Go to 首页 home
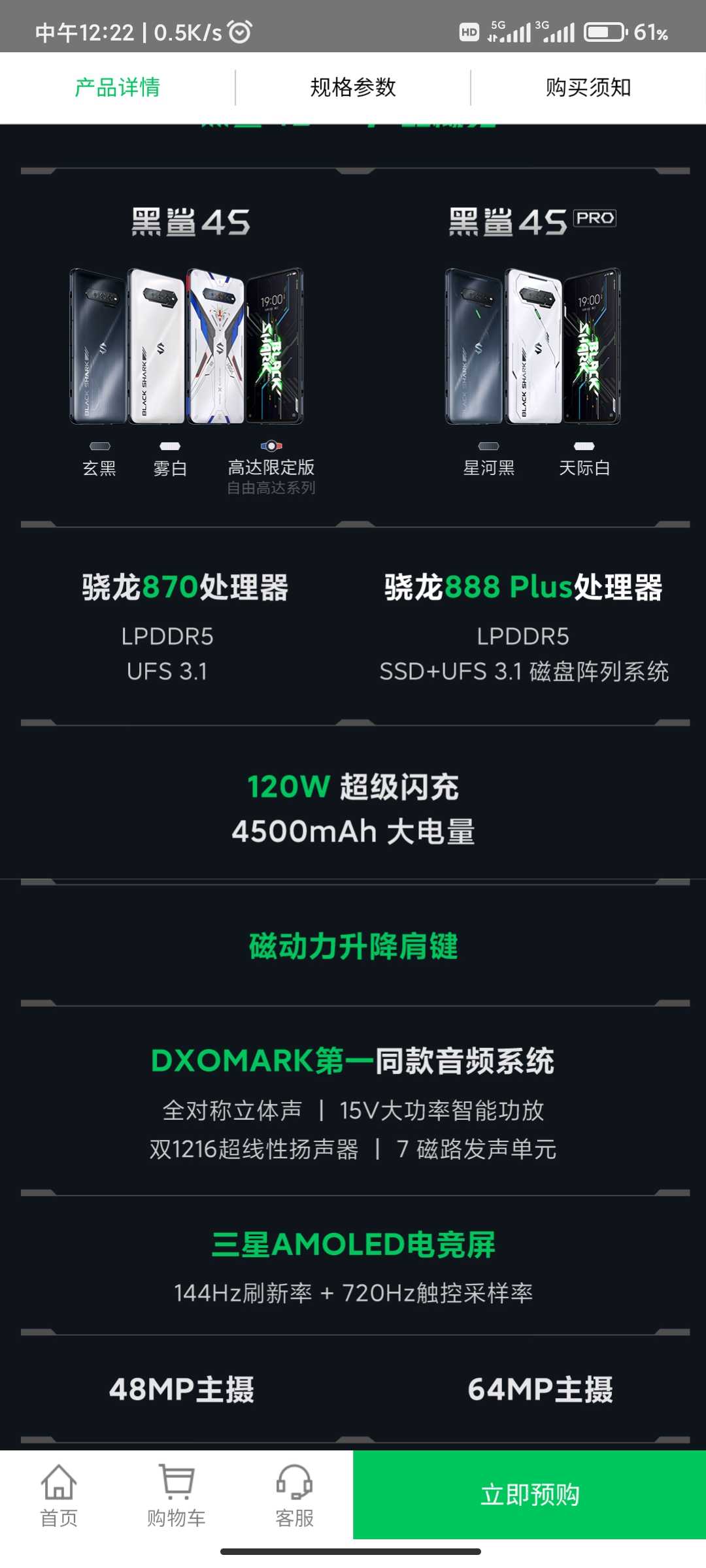 click(x=59, y=1495)
